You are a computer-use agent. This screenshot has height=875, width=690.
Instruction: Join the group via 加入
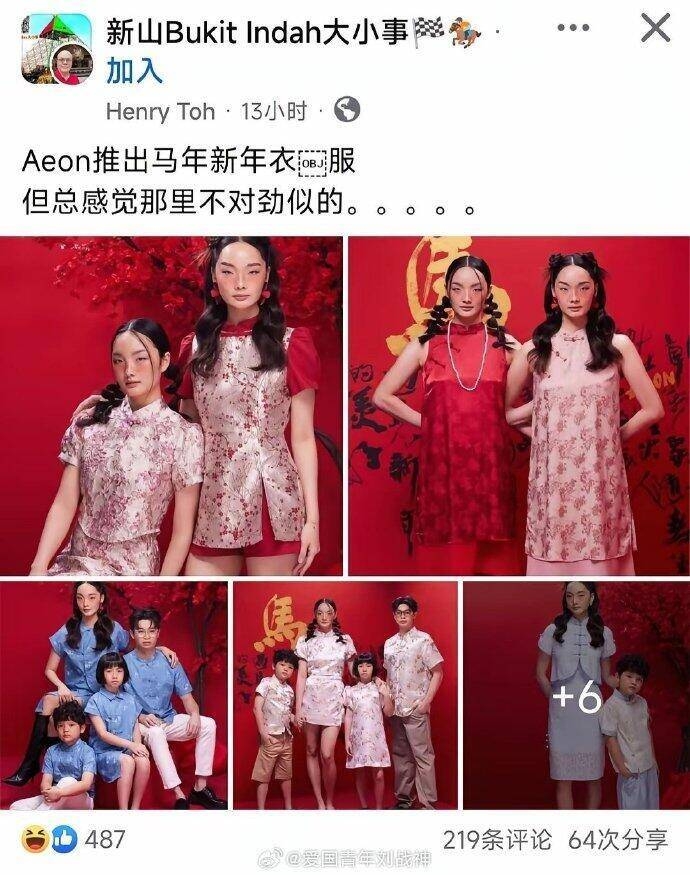[x=135, y=70]
